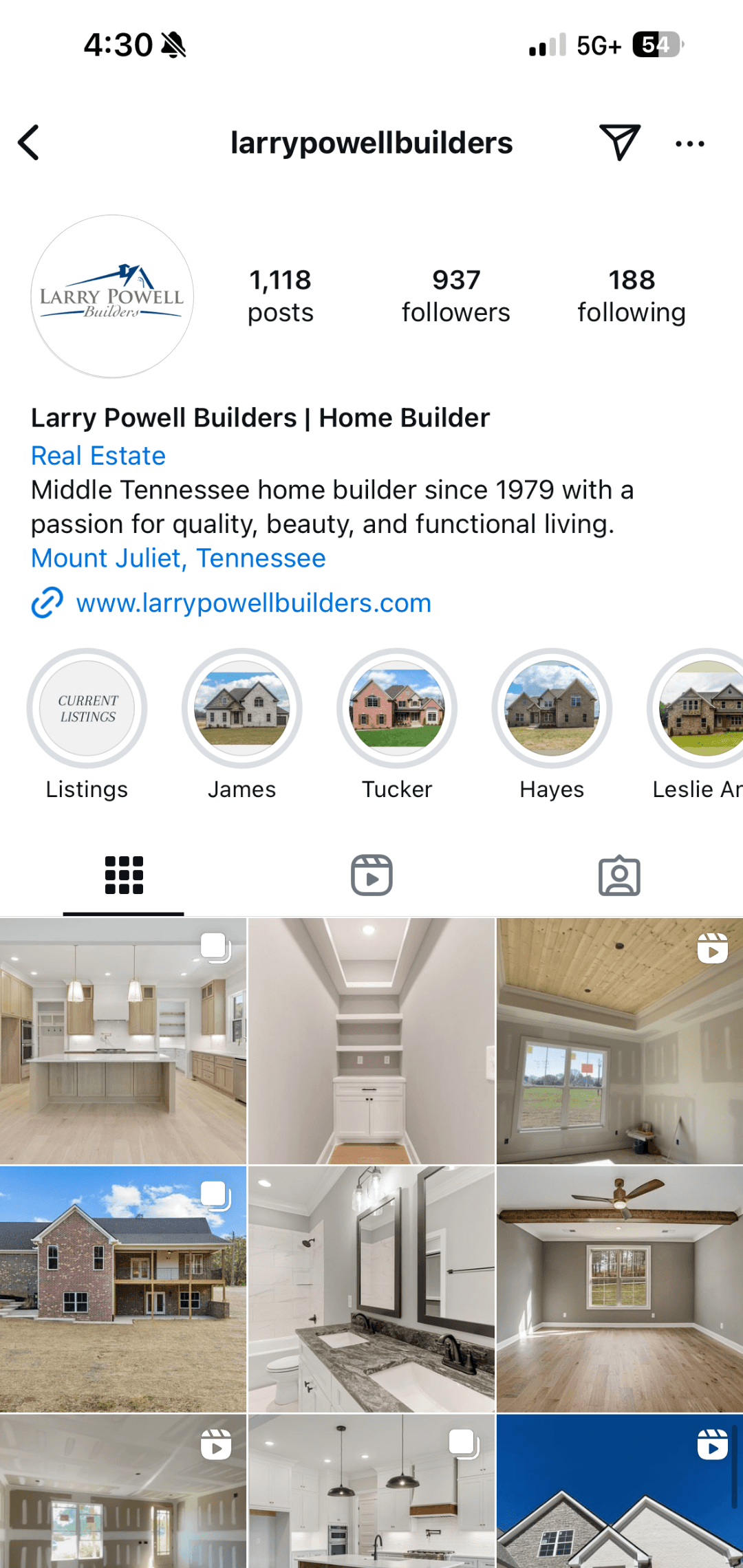Switch to the tagged photos tab
The width and height of the screenshot is (743, 1568).
click(619, 875)
